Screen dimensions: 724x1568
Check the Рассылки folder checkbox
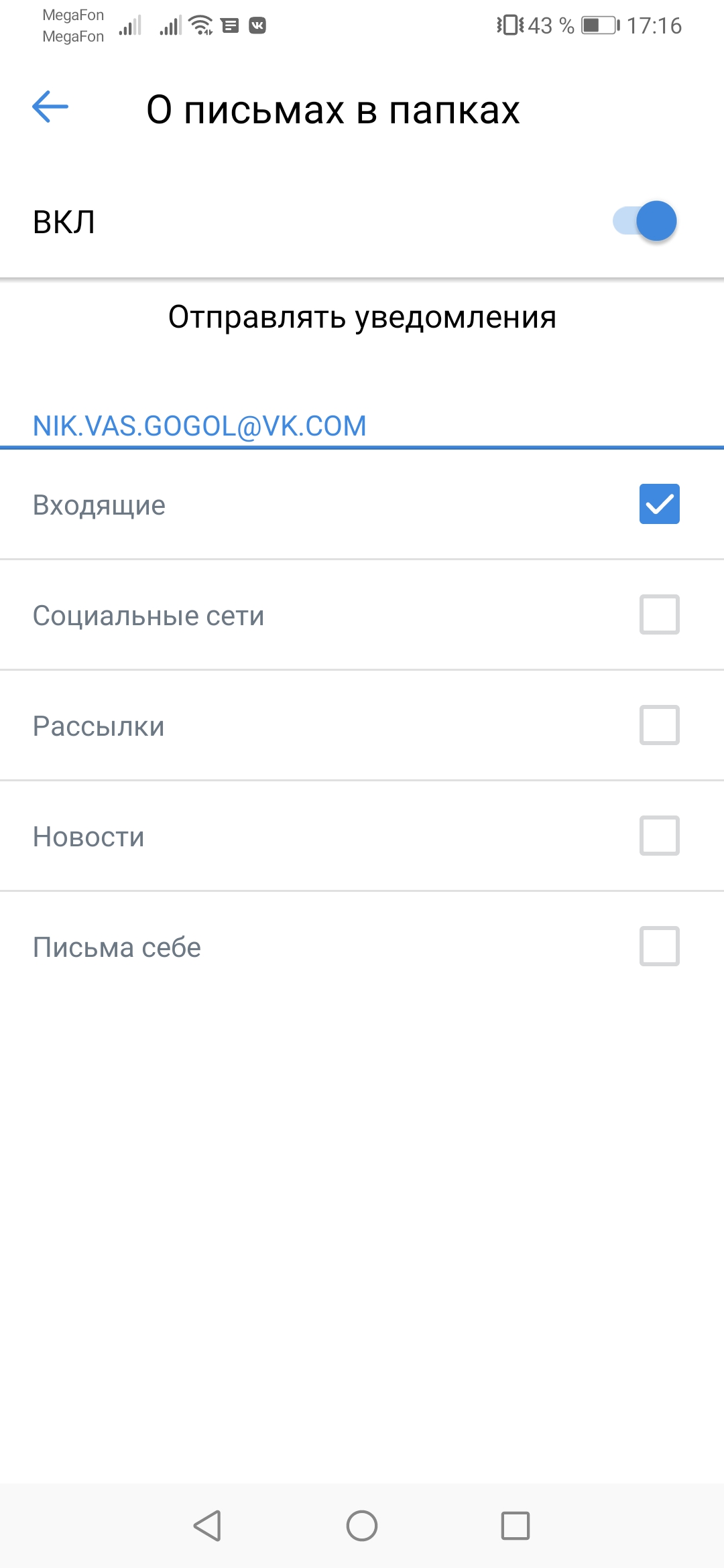click(660, 725)
